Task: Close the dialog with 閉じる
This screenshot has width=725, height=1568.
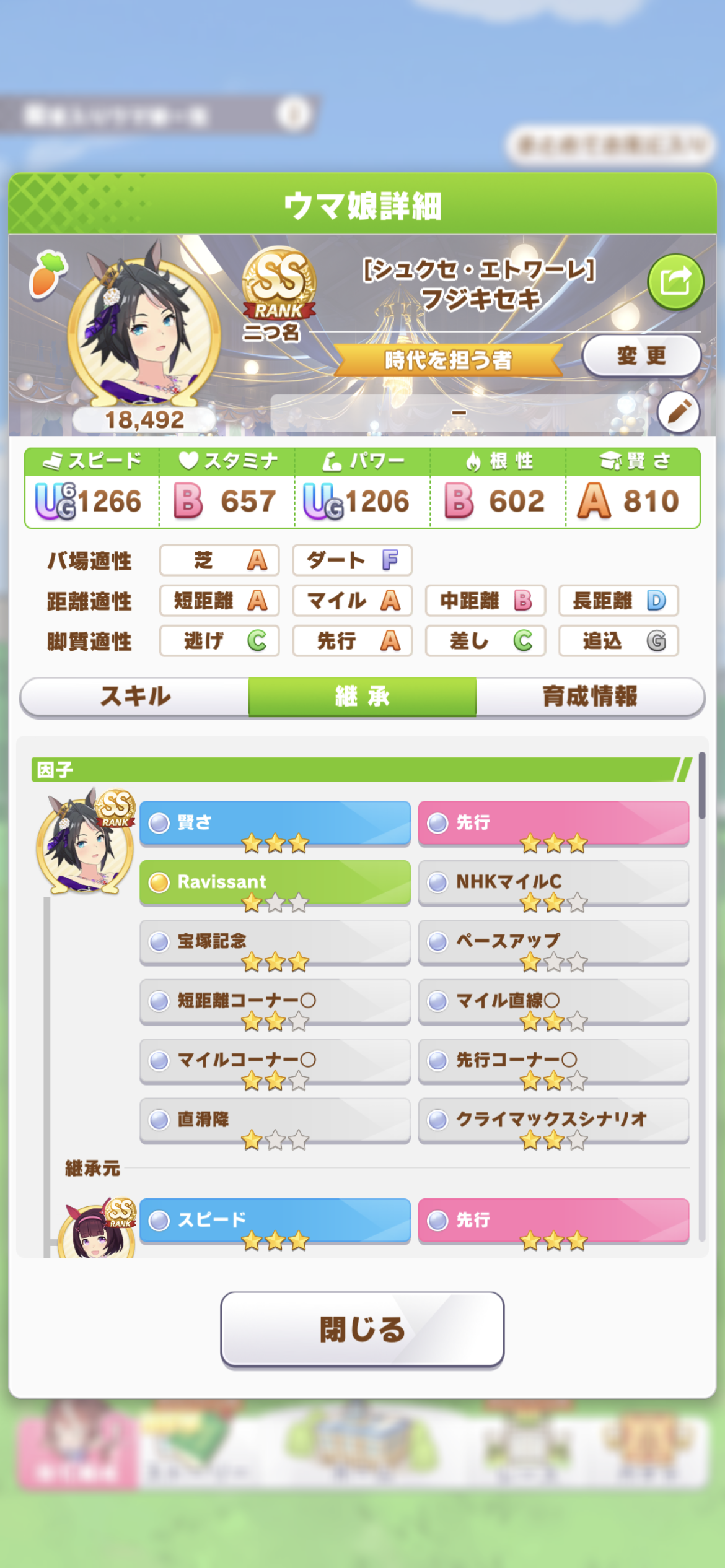Action: coord(362,1329)
